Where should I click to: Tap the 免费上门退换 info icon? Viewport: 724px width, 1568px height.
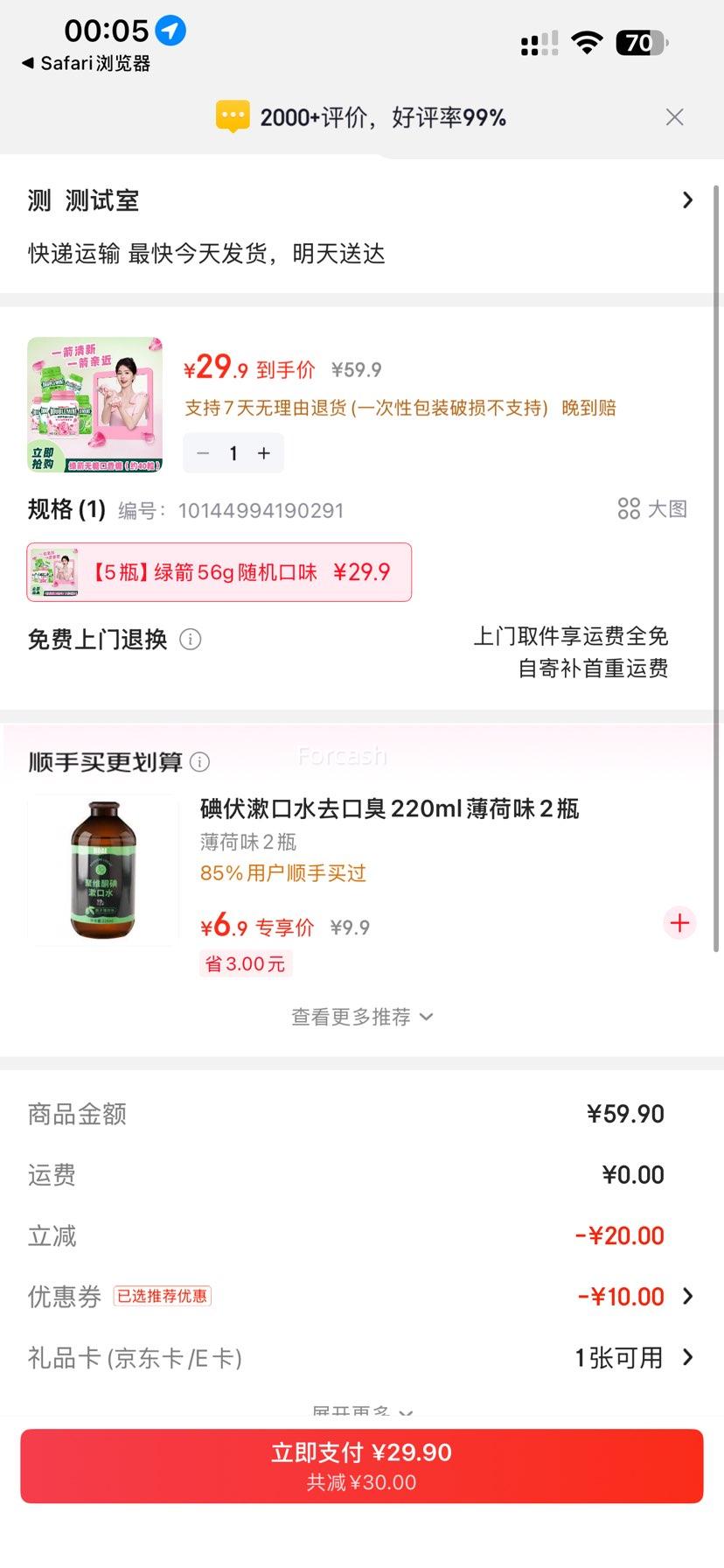191,640
